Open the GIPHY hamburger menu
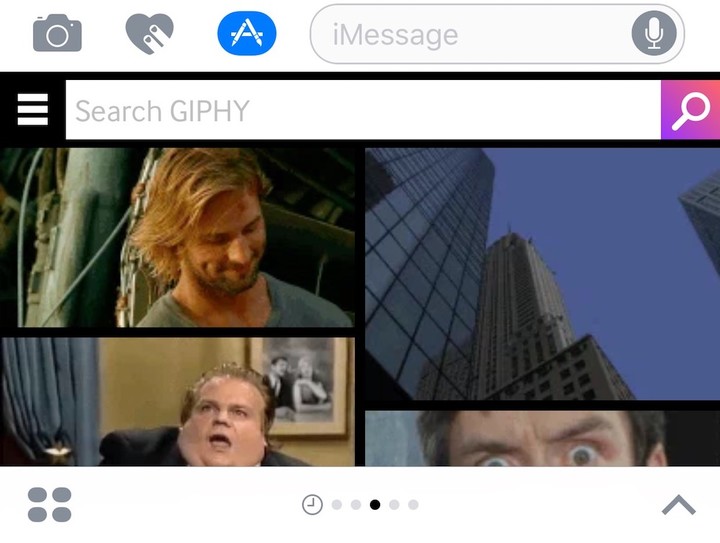 tap(33, 109)
